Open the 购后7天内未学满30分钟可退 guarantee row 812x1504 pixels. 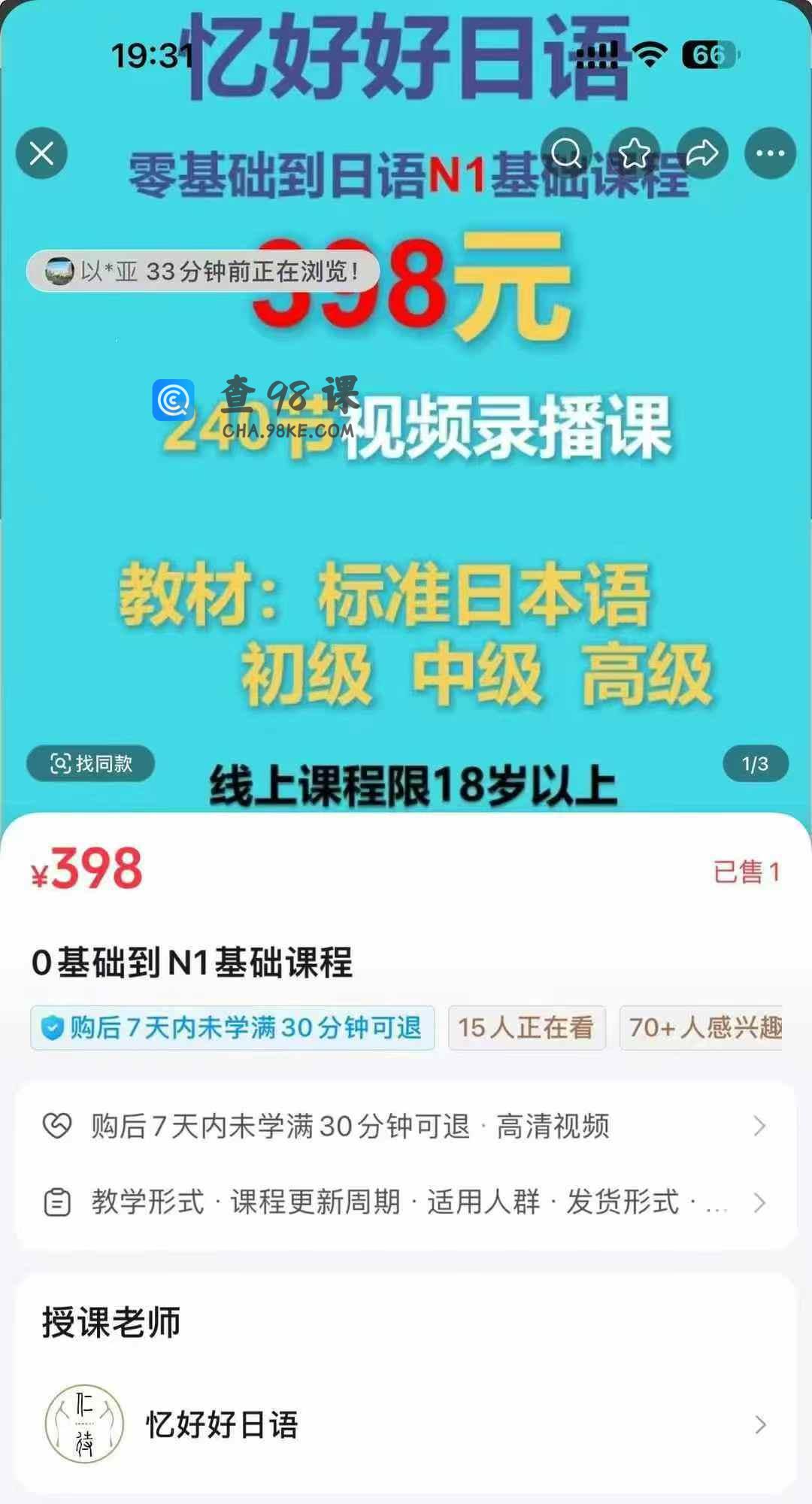tap(406, 1126)
